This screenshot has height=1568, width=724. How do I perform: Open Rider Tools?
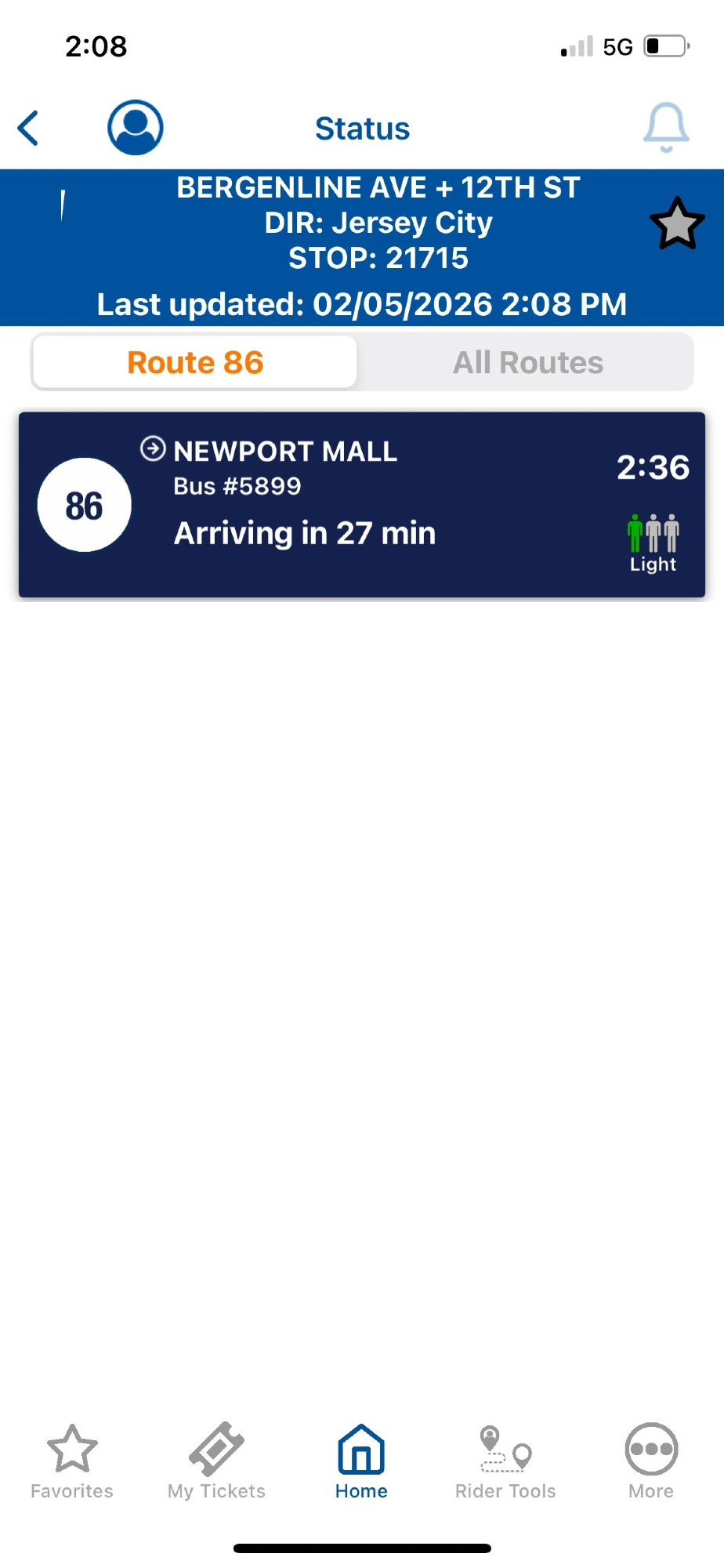[x=505, y=1461]
